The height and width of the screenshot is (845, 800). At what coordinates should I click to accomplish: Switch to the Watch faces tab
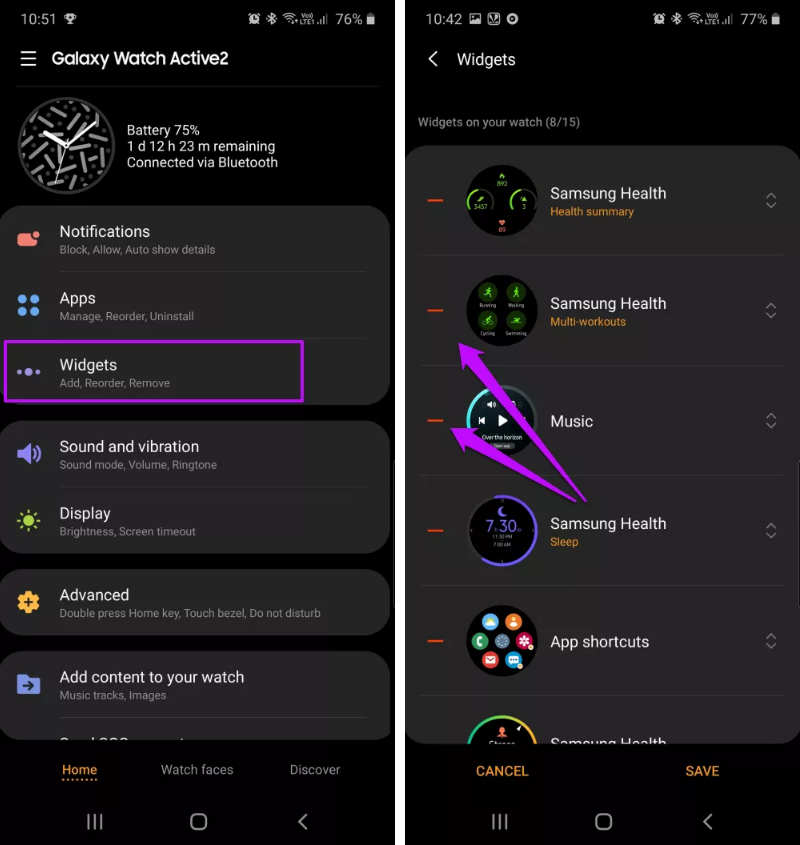[x=197, y=770]
